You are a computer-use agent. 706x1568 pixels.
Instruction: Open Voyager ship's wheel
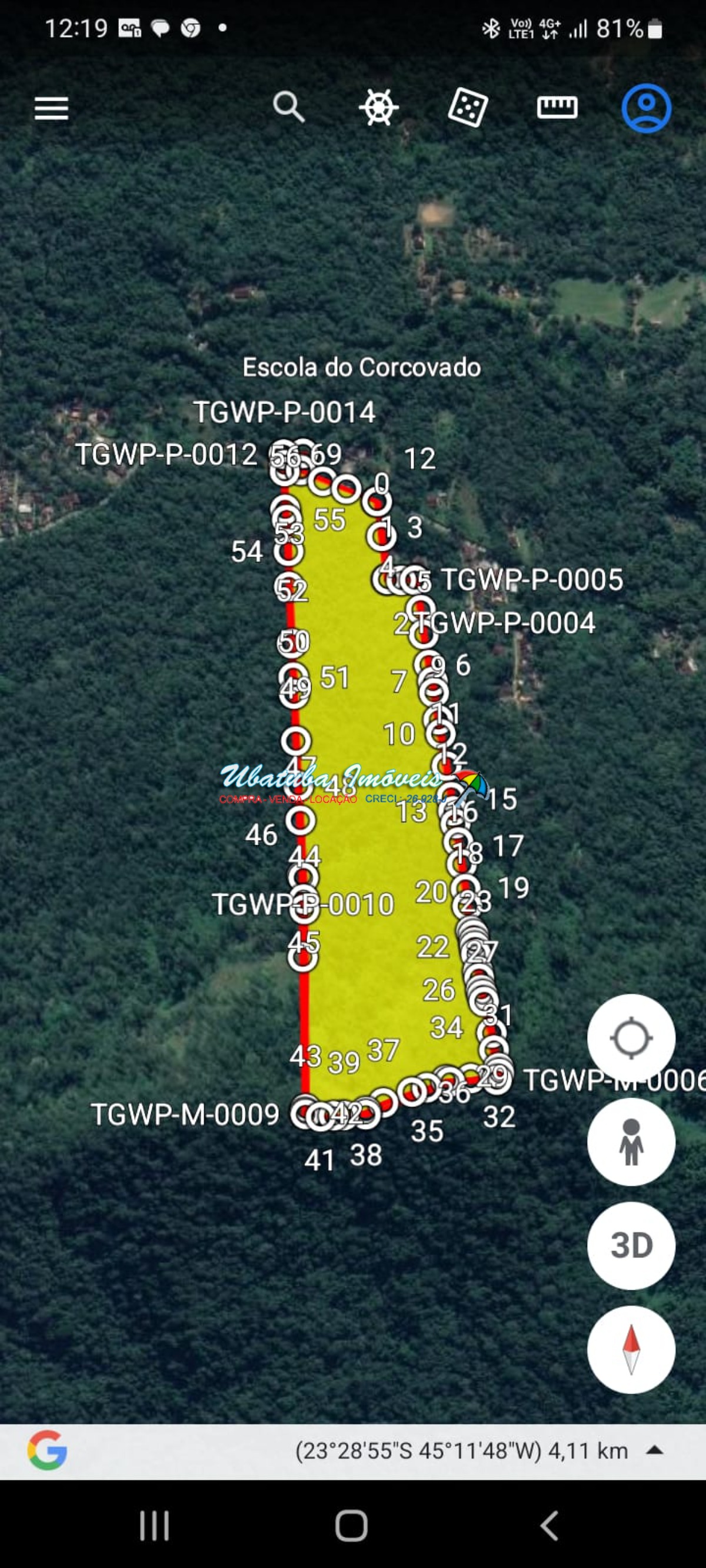378,108
